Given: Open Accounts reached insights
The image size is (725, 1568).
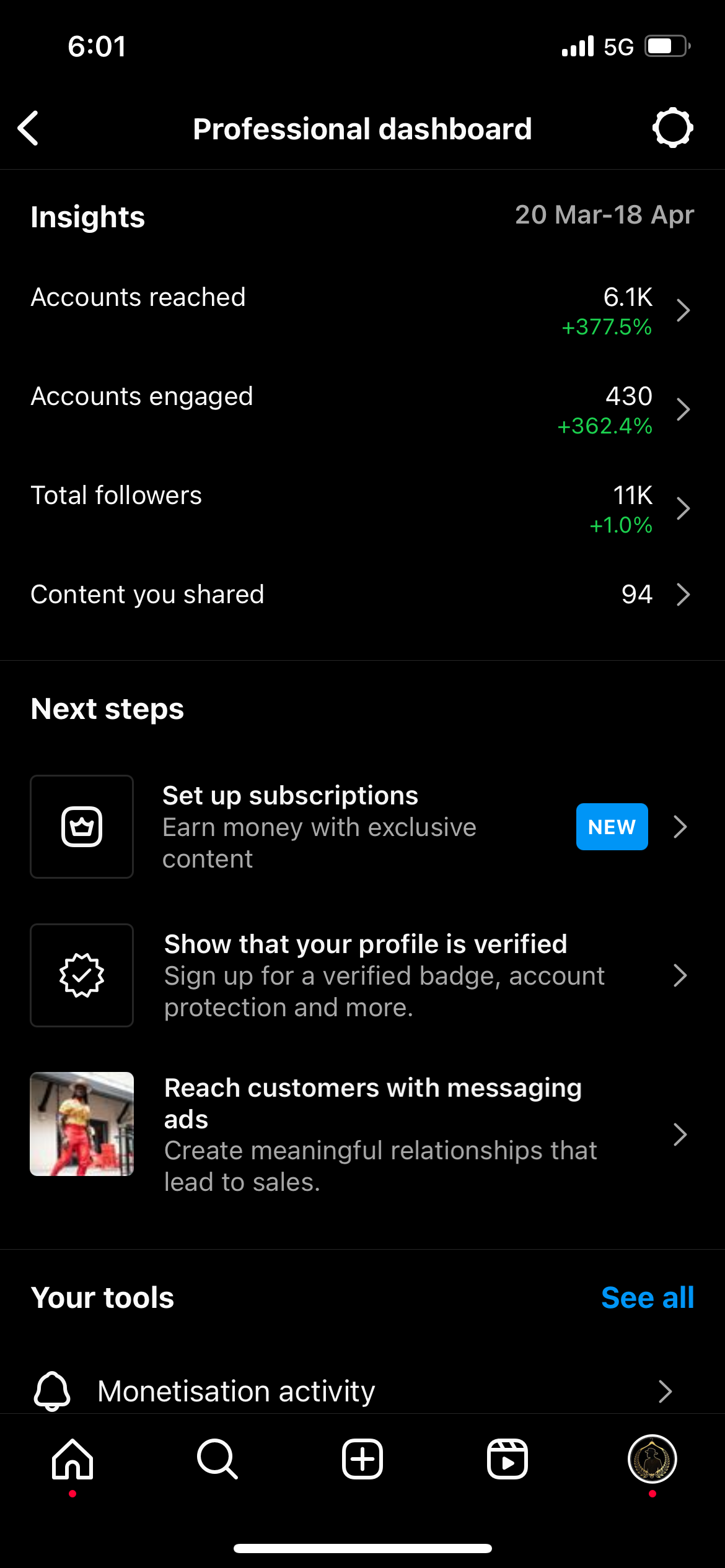Looking at the screenshot, I should click(362, 311).
